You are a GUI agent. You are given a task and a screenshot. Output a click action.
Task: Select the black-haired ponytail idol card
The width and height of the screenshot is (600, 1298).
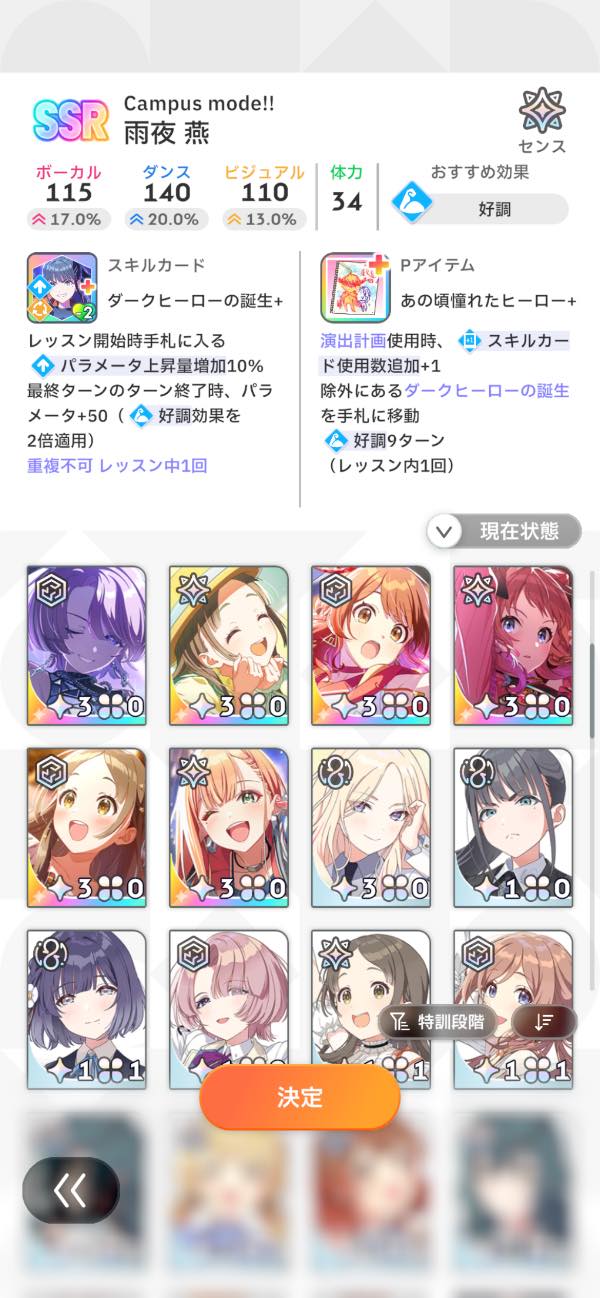pos(513,827)
